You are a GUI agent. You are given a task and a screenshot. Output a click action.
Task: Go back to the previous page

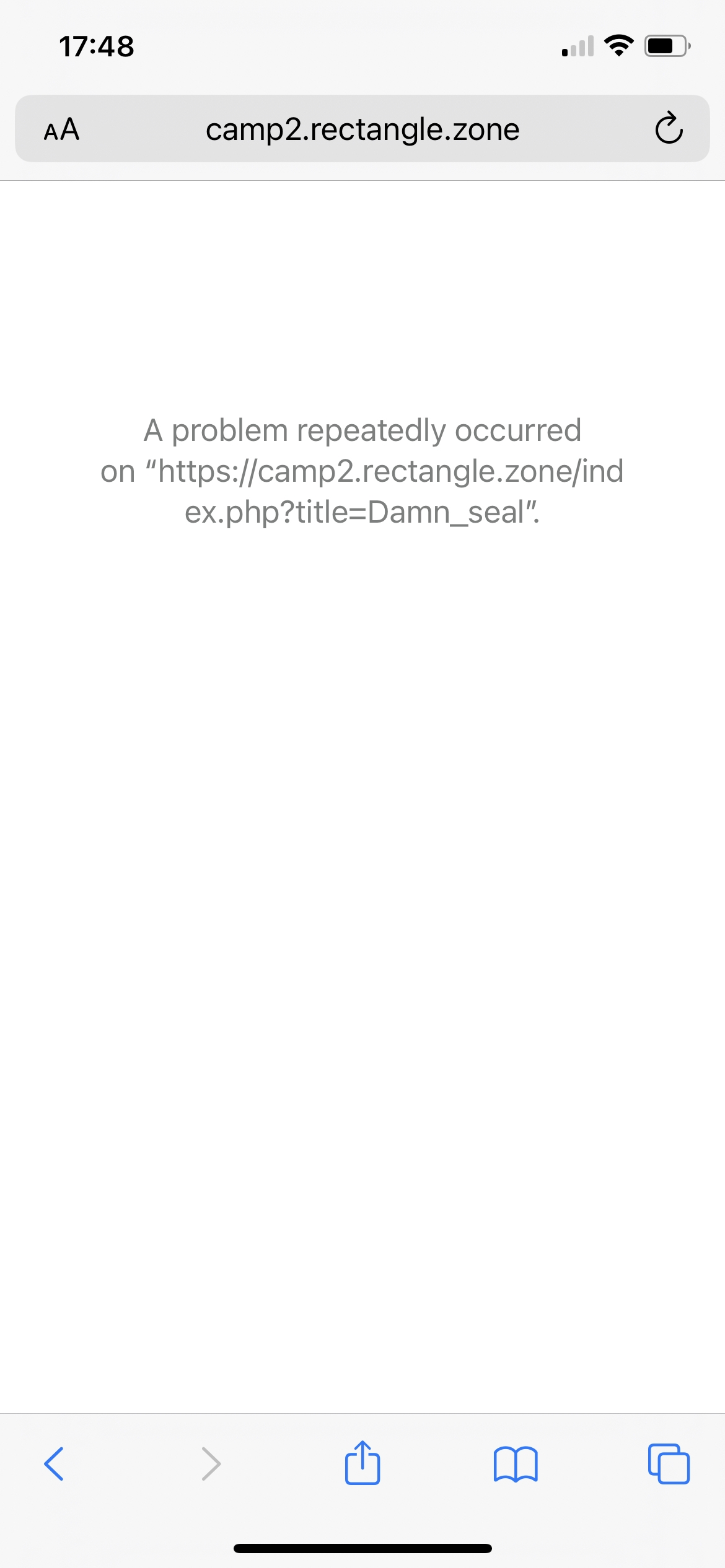click(x=54, y=1464)
